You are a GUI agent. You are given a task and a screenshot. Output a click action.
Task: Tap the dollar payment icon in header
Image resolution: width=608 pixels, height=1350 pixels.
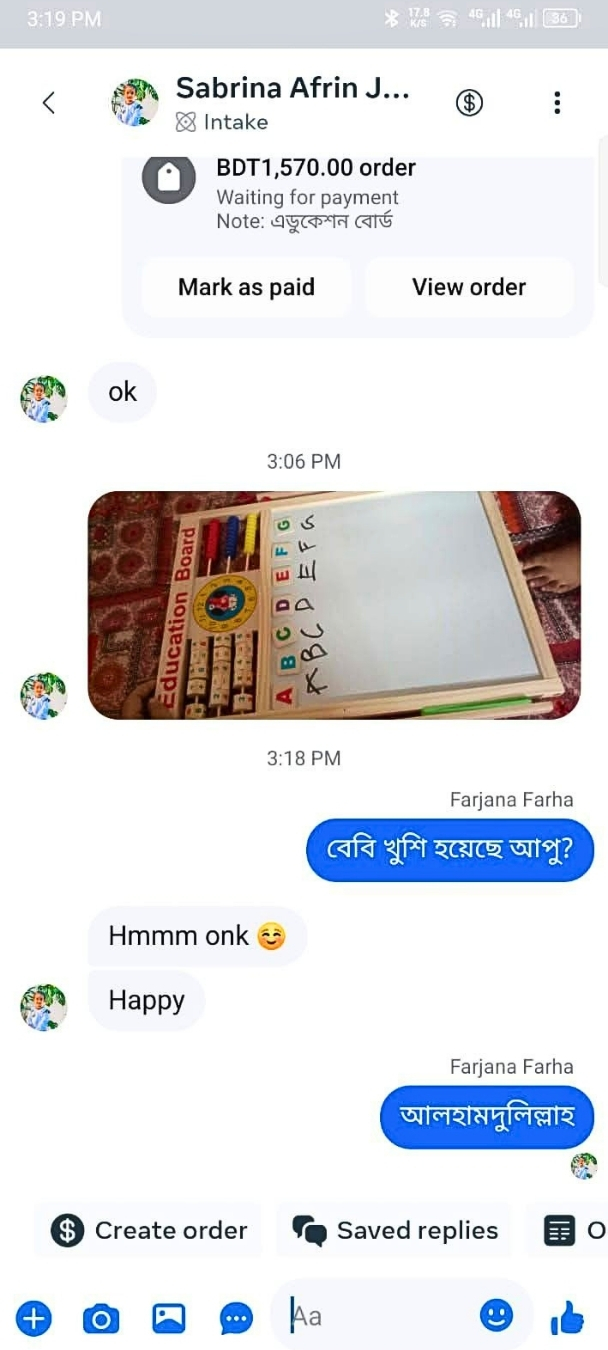click(x=469, y=102)
